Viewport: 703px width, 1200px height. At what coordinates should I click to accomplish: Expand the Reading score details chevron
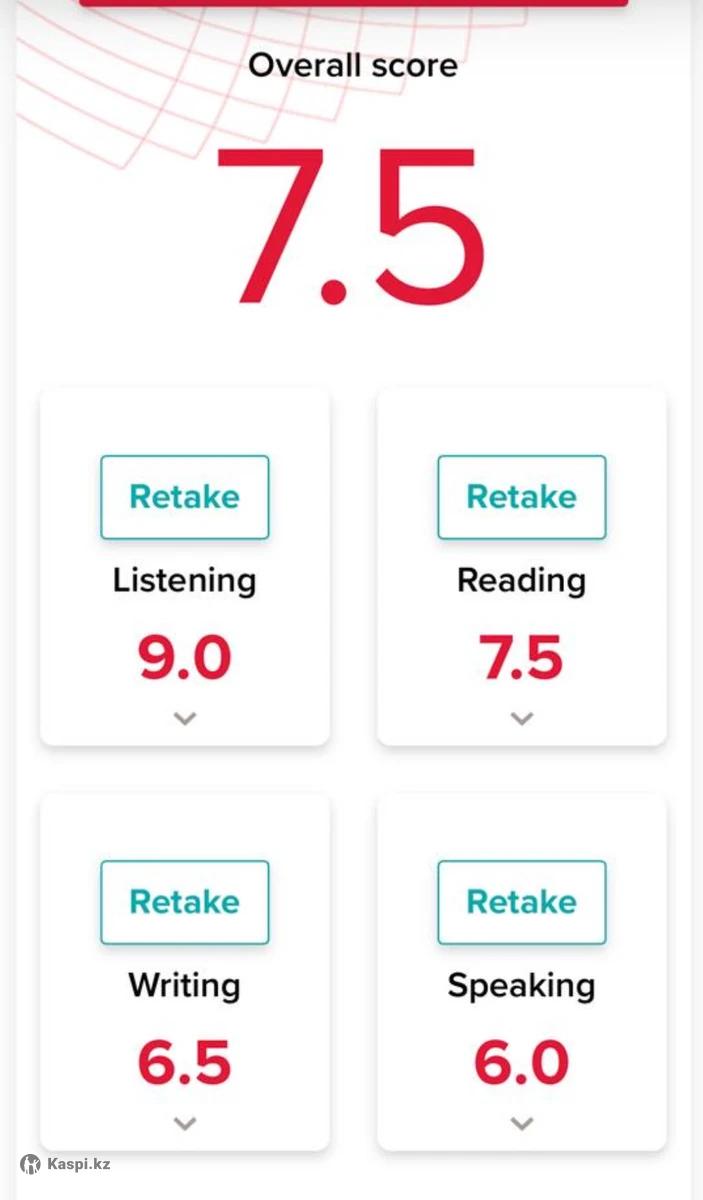click(x=521, y=718)
